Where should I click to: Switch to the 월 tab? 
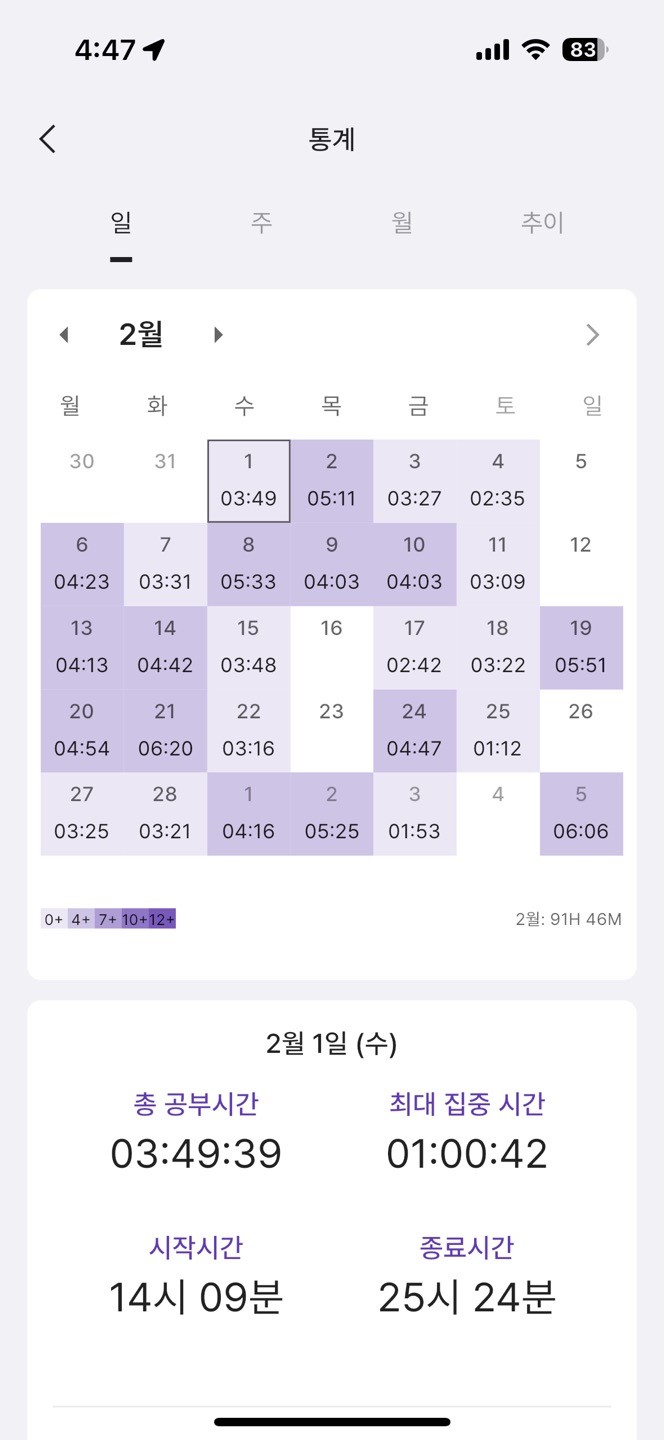click(402, 222)
